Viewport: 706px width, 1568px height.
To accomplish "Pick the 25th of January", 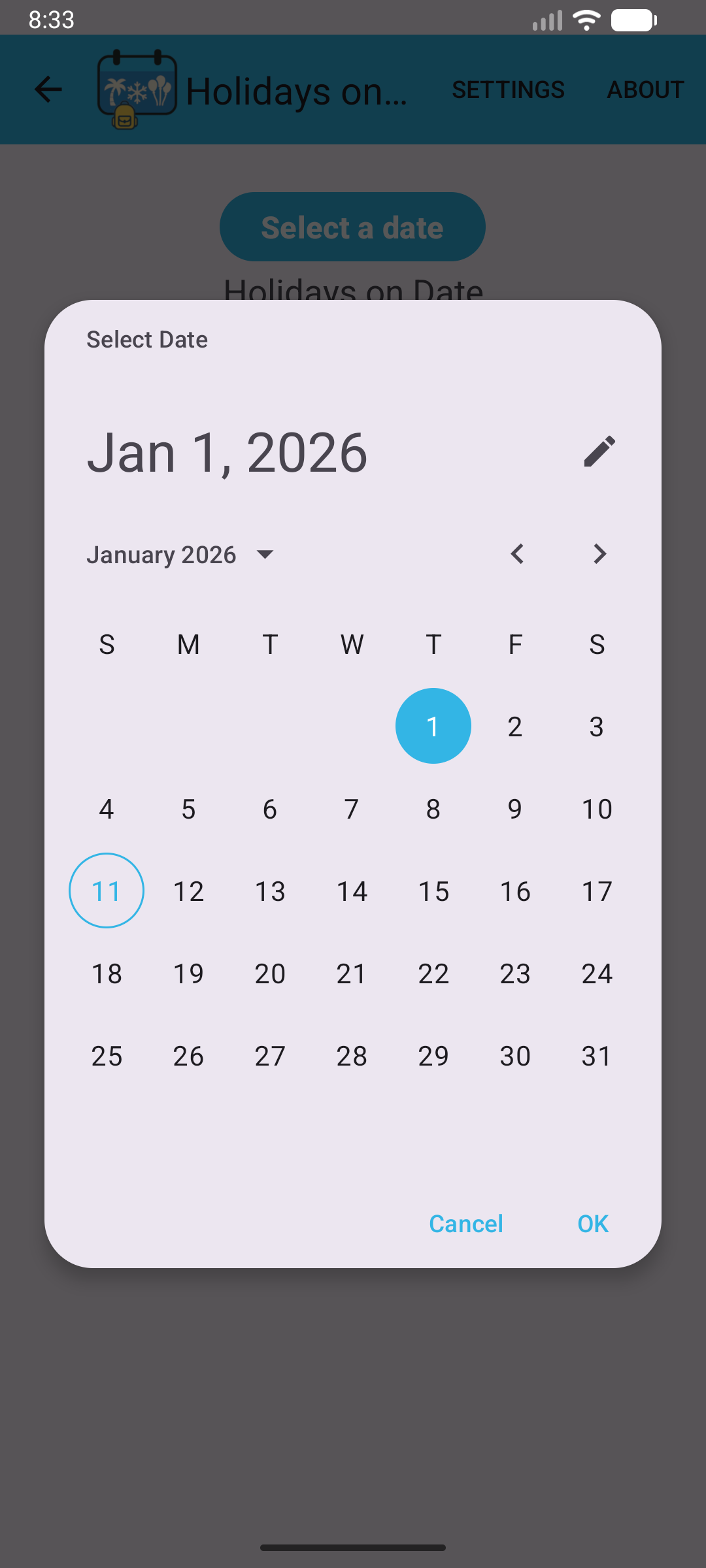I will [x=107, y=1056].
